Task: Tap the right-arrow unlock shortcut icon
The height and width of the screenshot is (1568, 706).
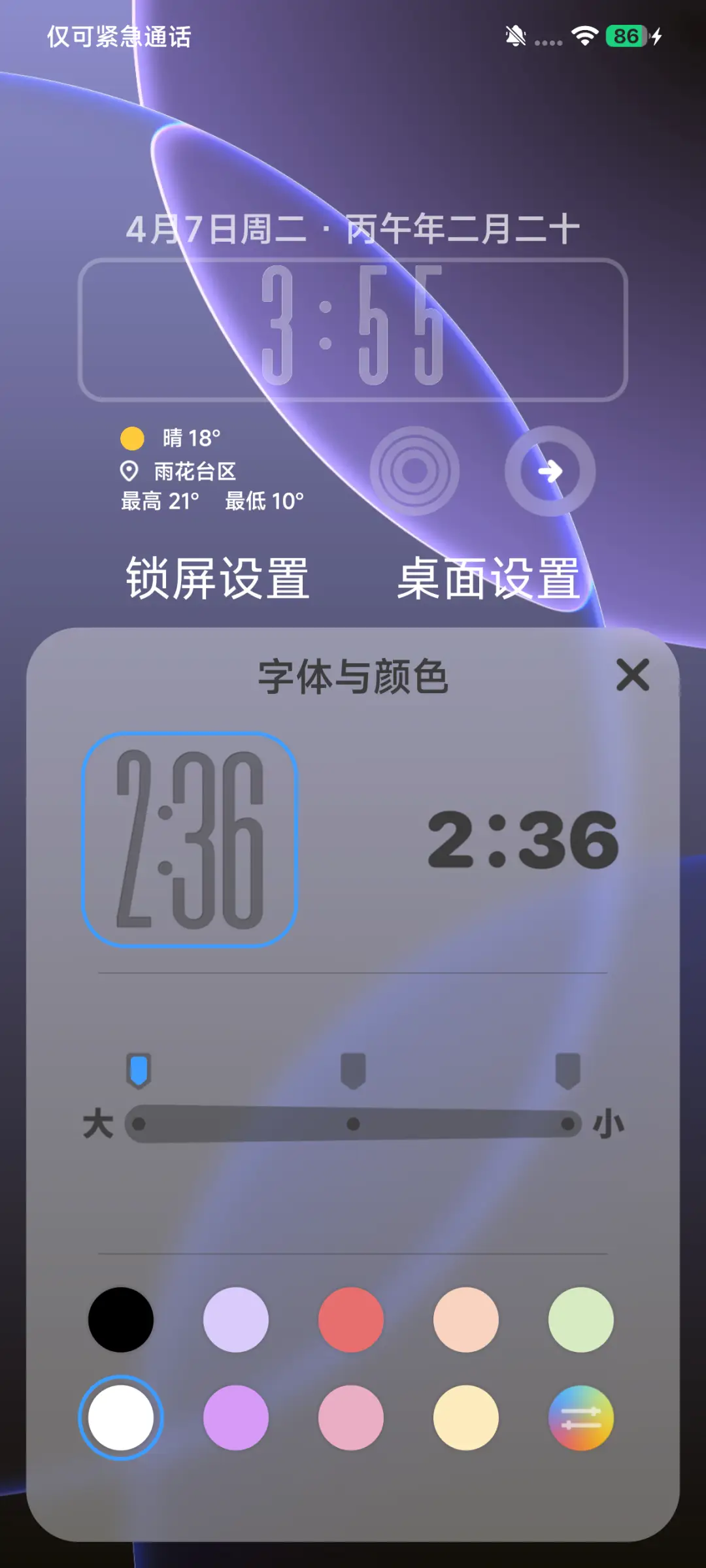Action: (551, 469)
